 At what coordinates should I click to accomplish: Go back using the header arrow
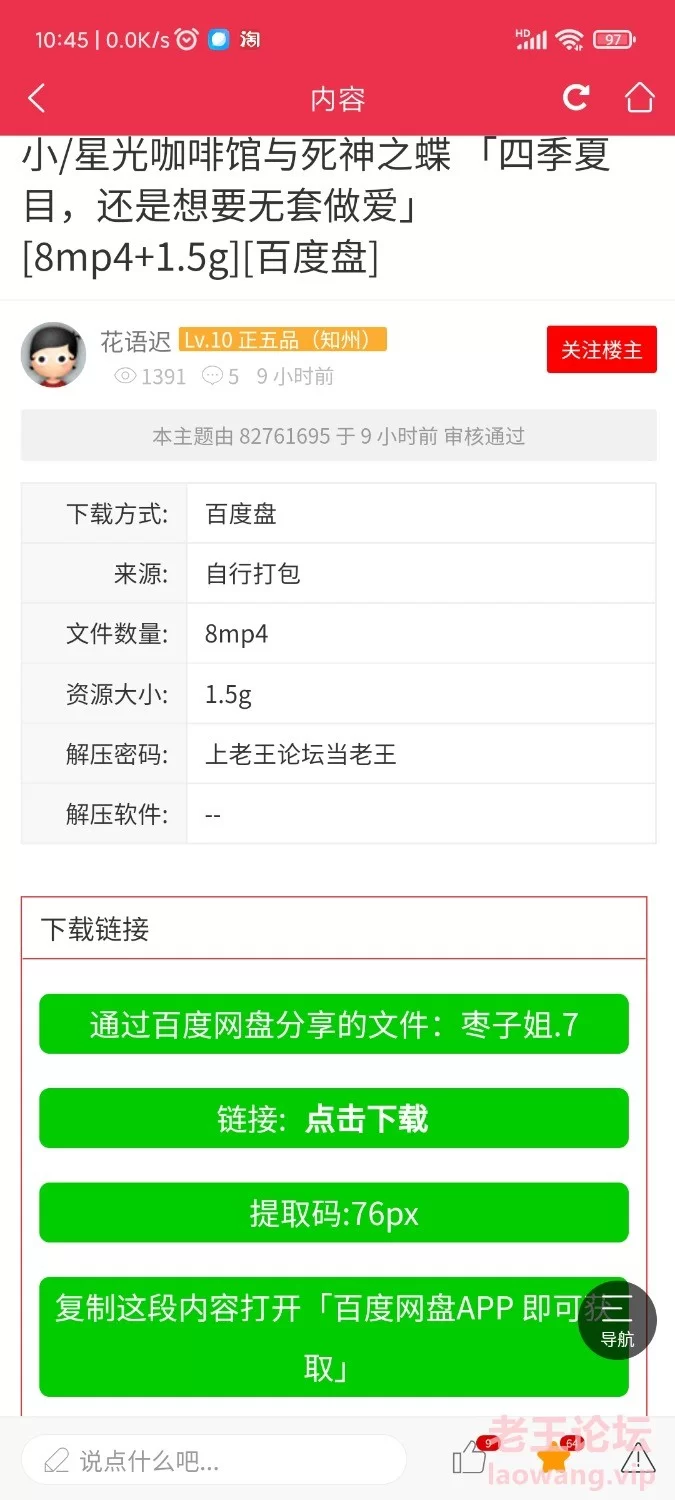[x=37, y=98]
